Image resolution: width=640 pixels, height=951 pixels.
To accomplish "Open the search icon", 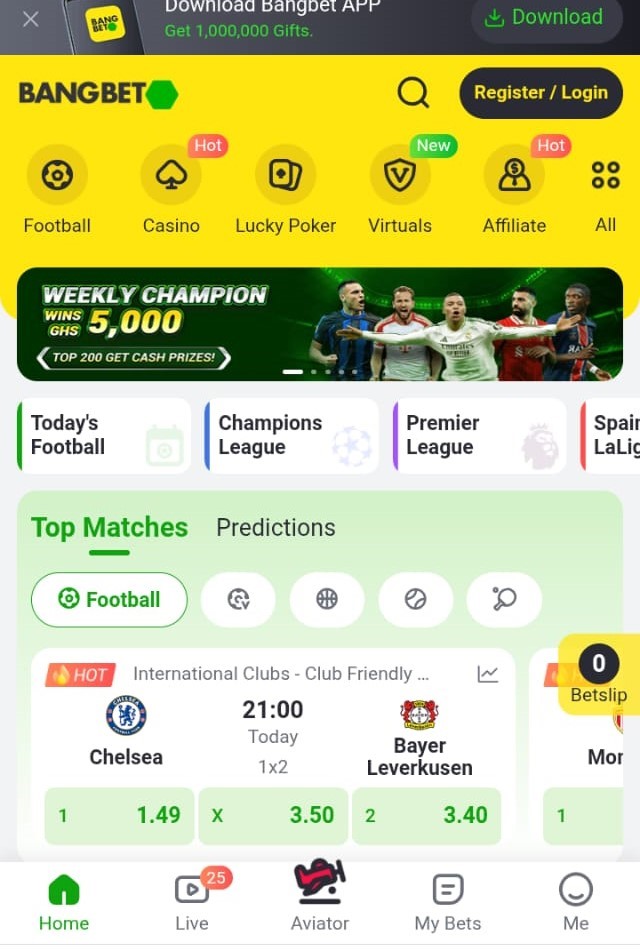I will pyautogui.click(x=413, y=93).
